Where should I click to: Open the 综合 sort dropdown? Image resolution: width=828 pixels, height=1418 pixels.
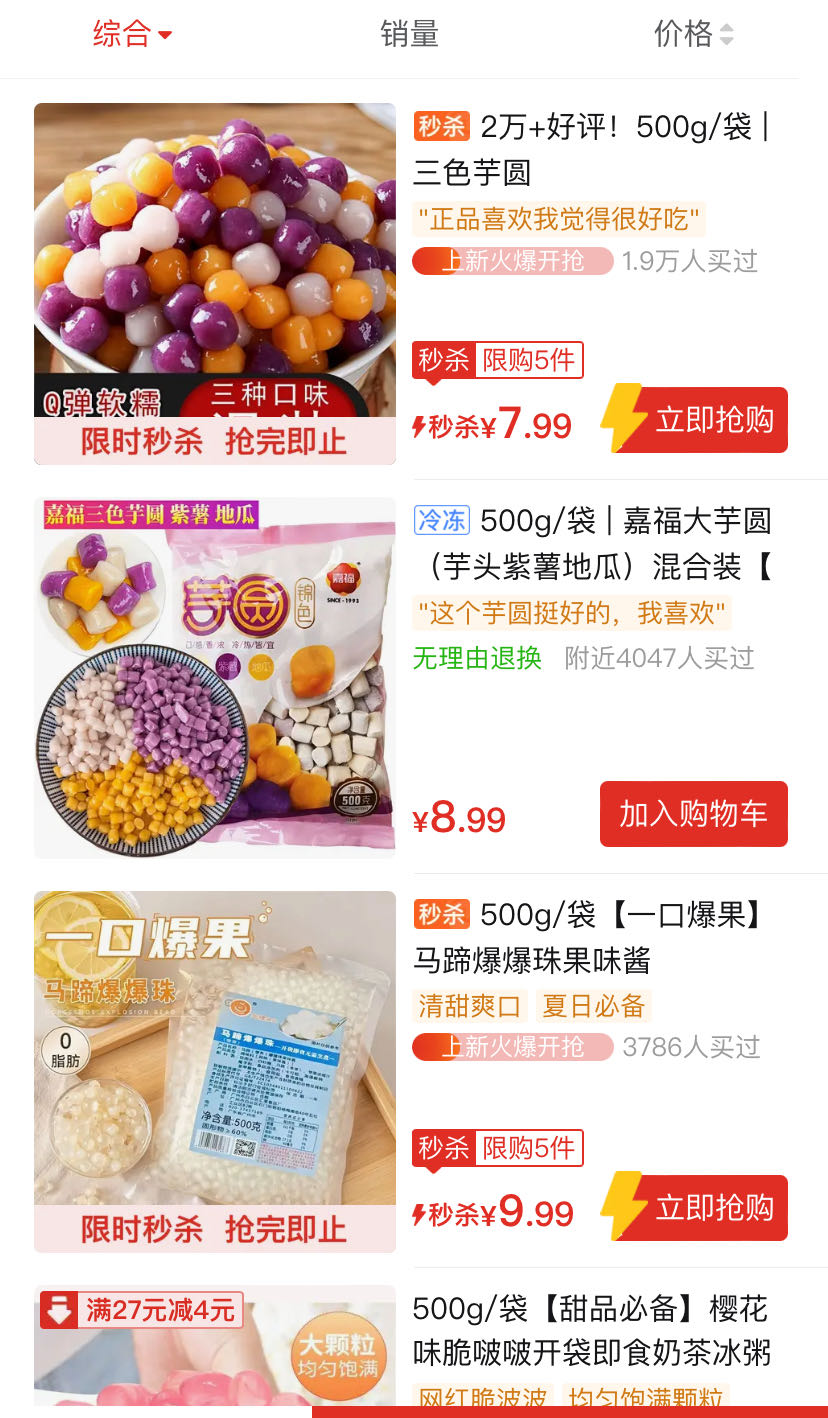[x=132, y=34]
